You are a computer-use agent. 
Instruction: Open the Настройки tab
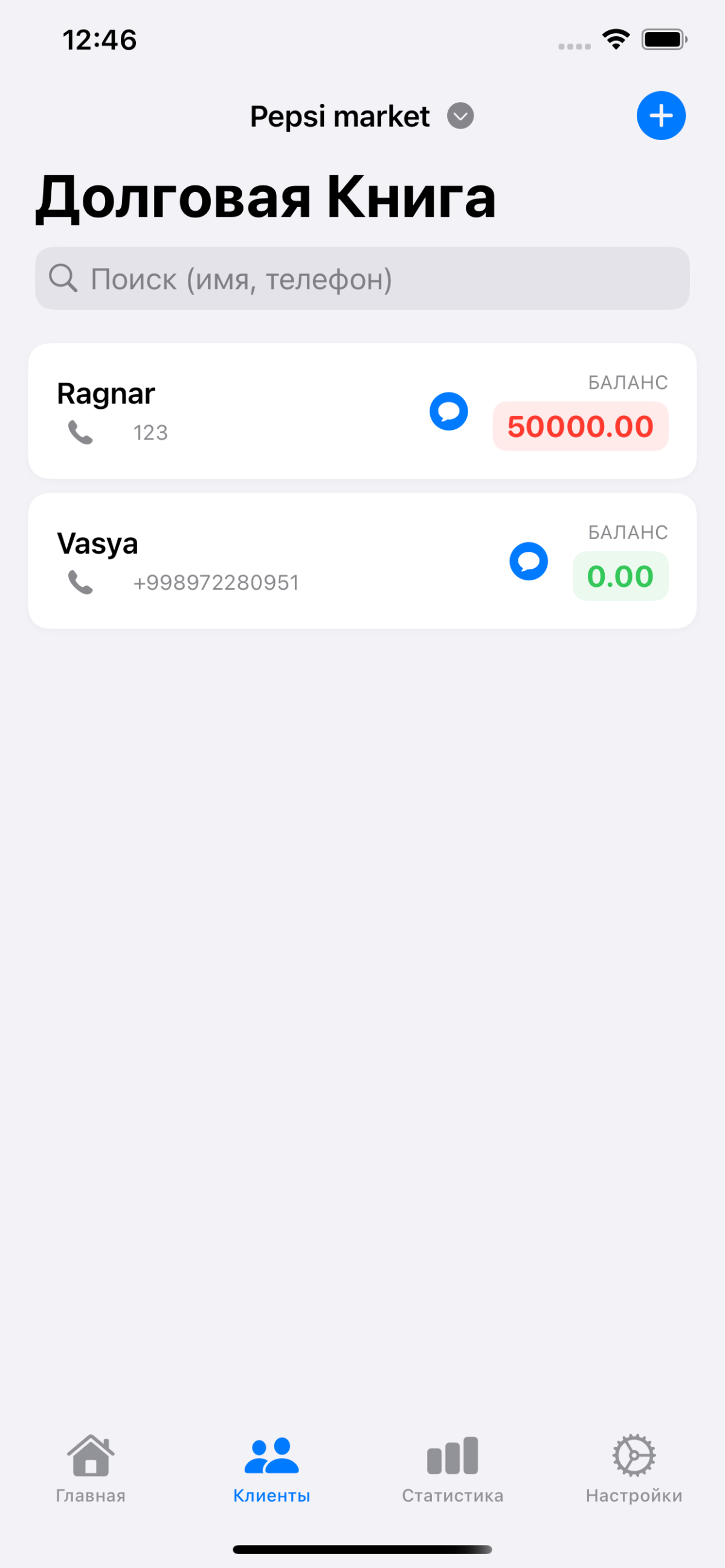coord(634,1468)
